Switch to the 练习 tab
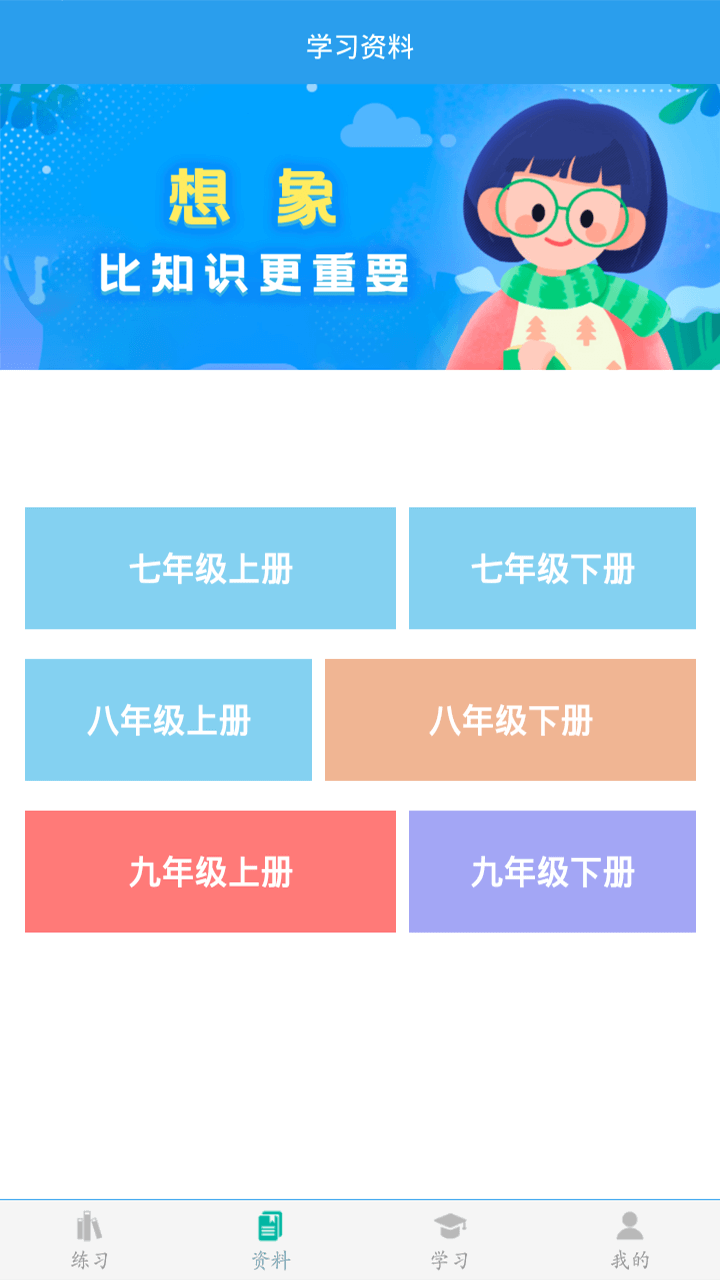The height and width of the screenshot is (1280, 720). coord(90,1240)
